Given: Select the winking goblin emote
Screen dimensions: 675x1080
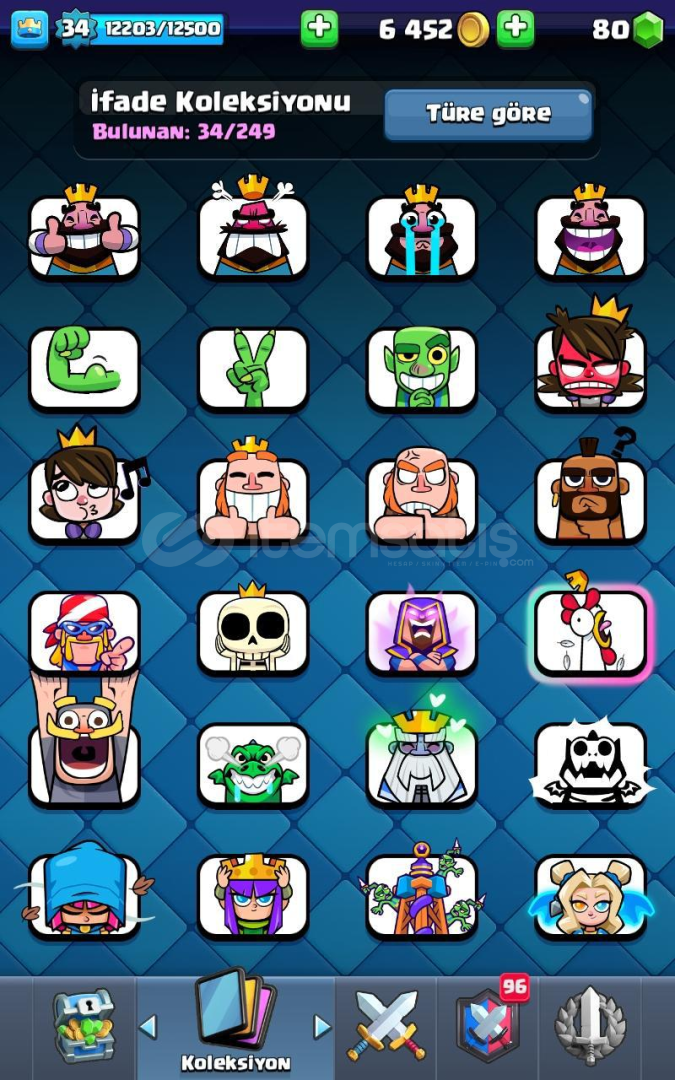Looking at the screenshot, I should click(x=422, y=368).
